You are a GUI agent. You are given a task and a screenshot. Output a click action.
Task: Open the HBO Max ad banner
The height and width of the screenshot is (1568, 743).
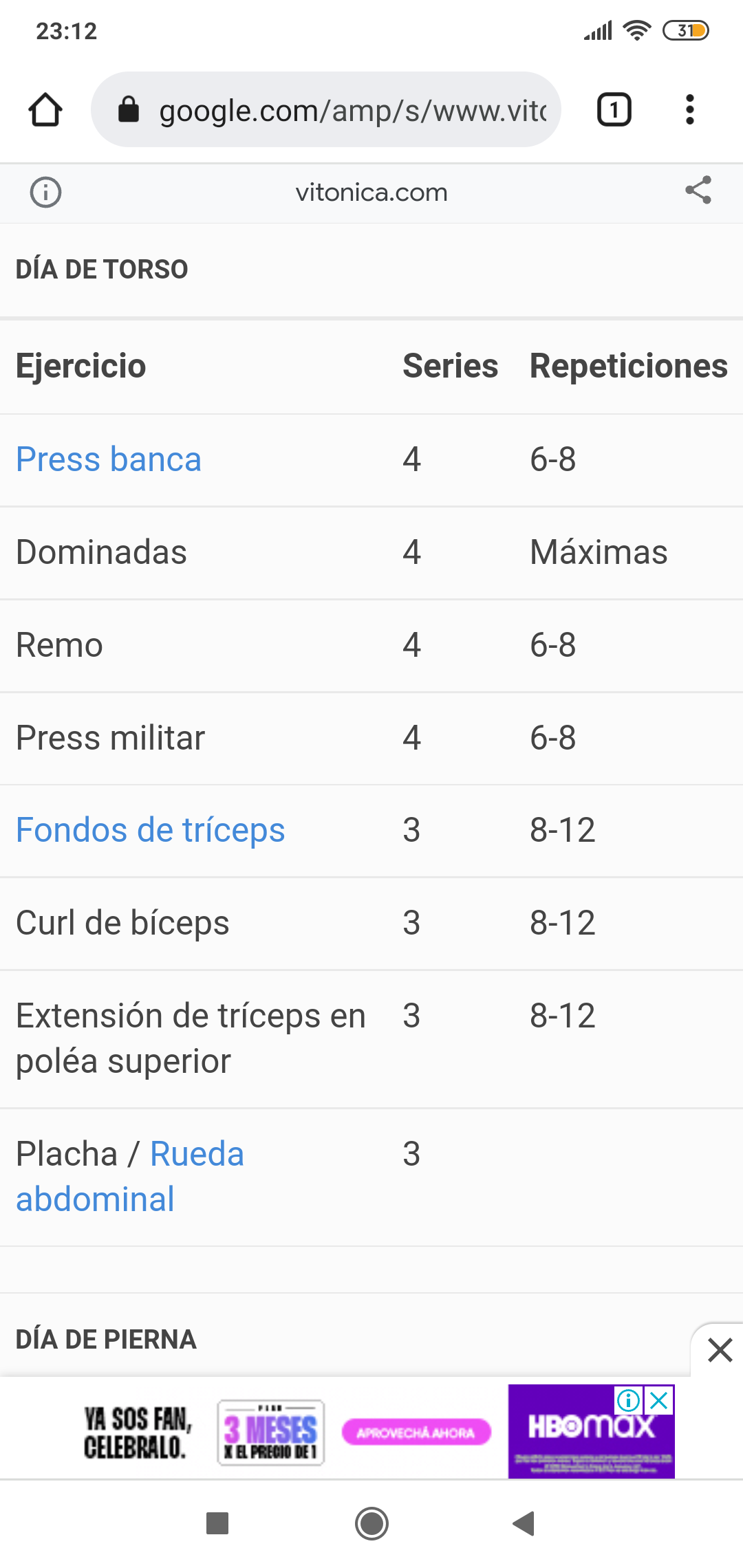371,1431
